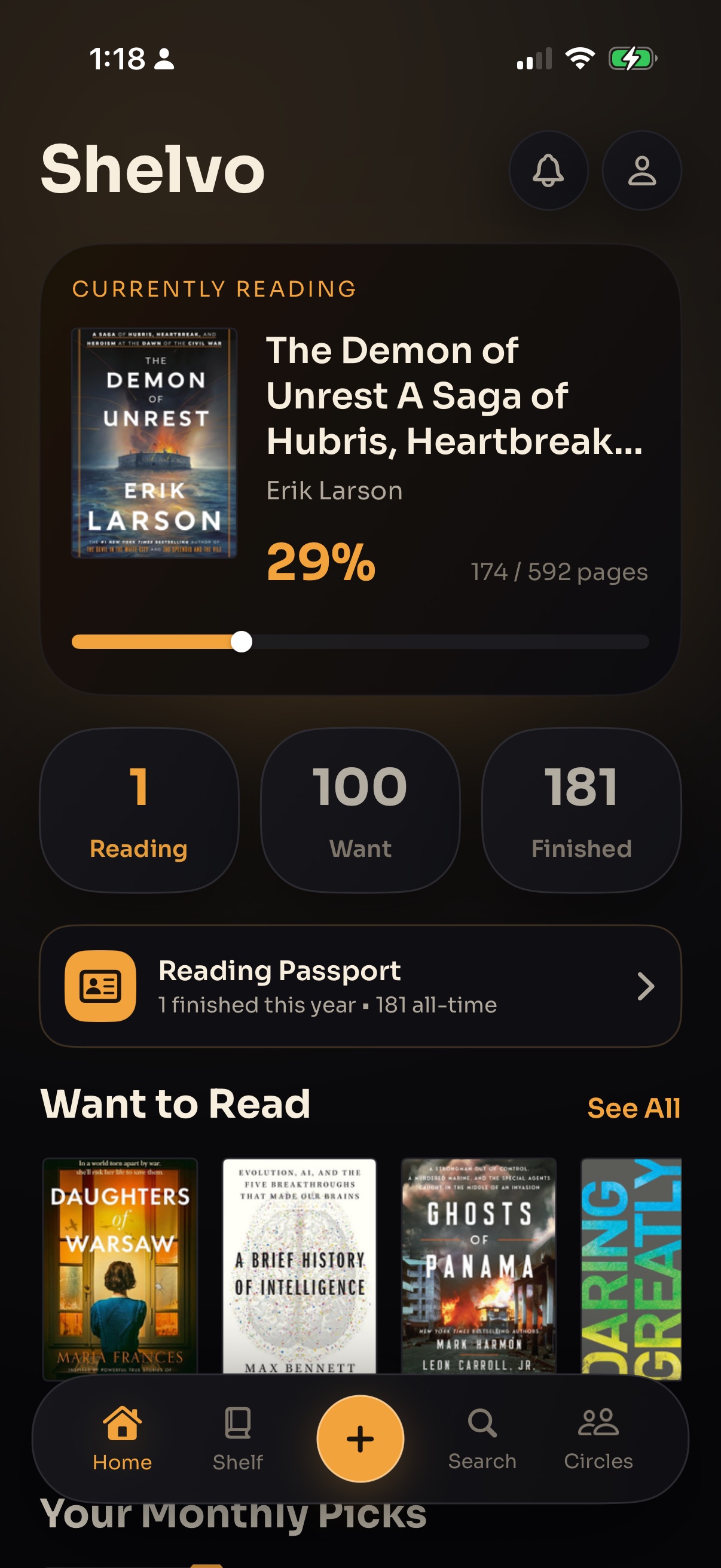This screenshot has width=721, height=1568.
Task: Tap the reading progress slider handle
Action: pos(242,642)
